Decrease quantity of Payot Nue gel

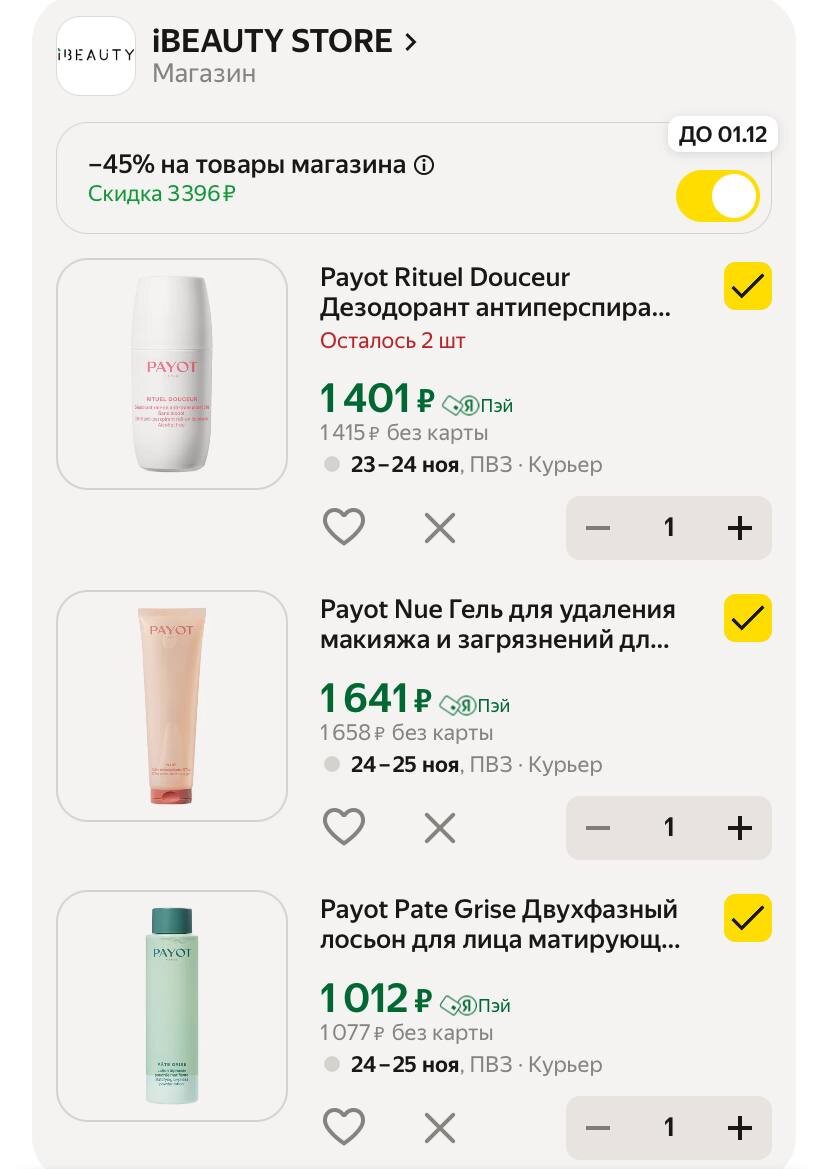point(598,828)
